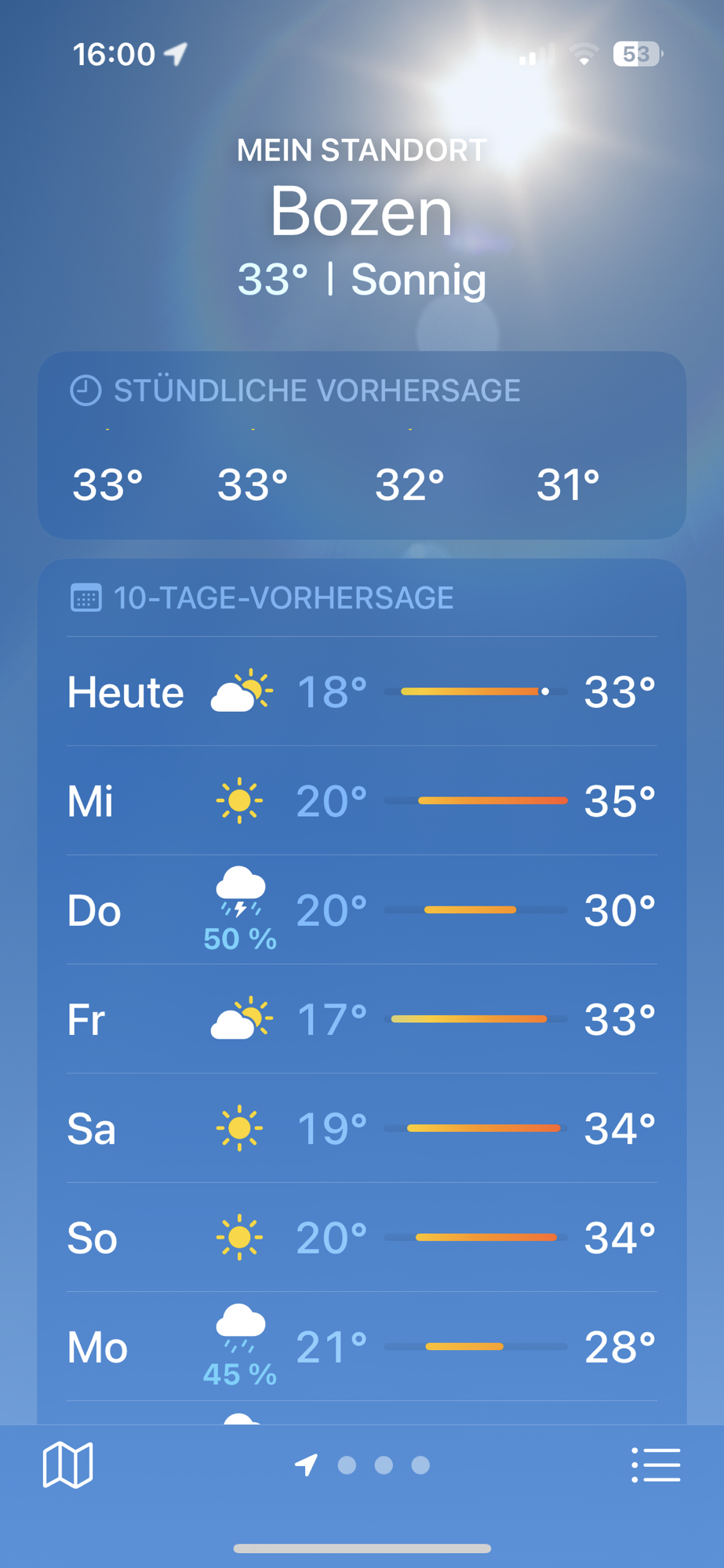Open the saved locations list

point(656,1465)
